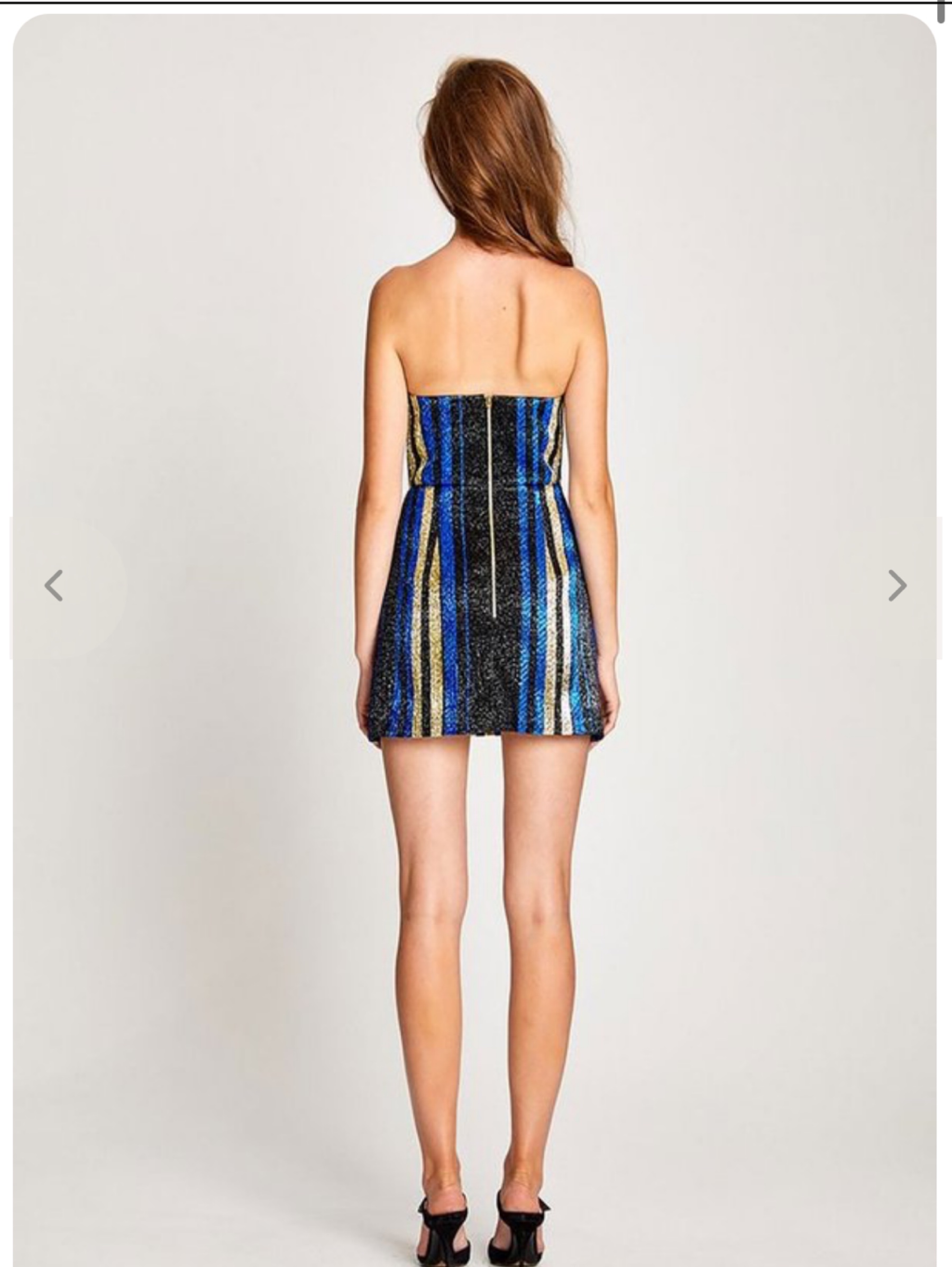This screenshot has height=1267, width=952.
Task: Go to the previous product photo
Action: click(54, 585)
